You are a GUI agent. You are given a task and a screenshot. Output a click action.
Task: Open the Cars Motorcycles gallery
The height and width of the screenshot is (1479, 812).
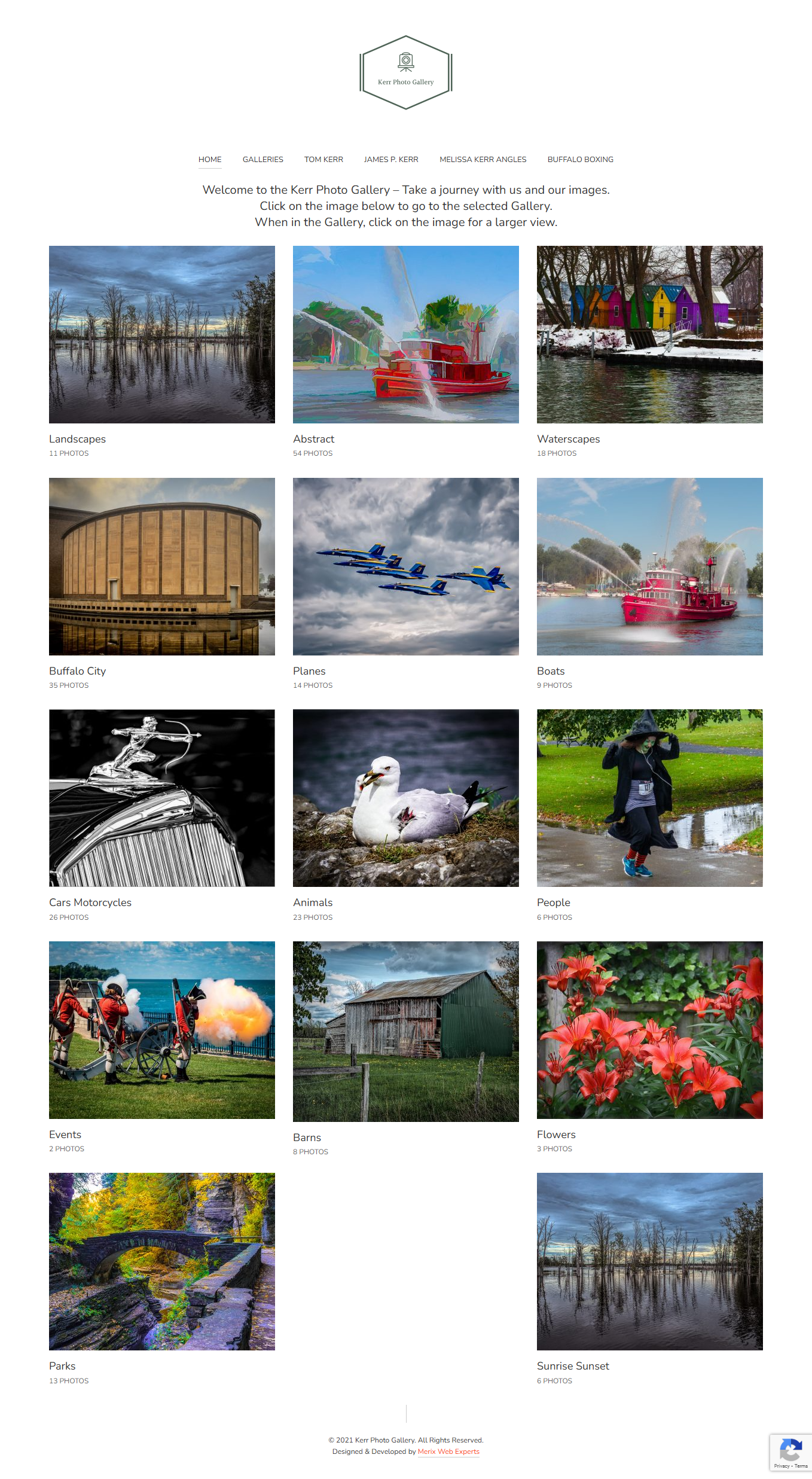[161, 798]
